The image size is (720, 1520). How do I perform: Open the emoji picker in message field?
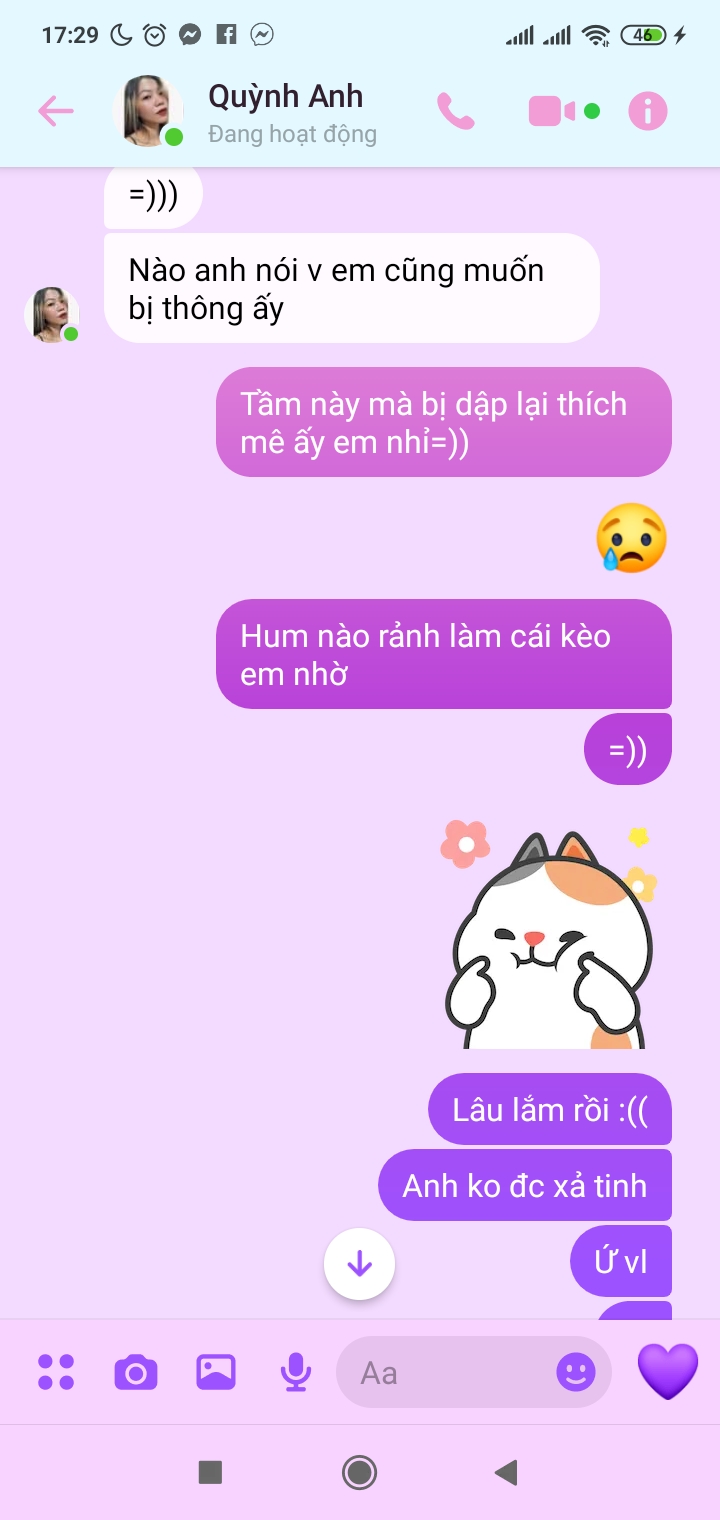(576, 1372)
